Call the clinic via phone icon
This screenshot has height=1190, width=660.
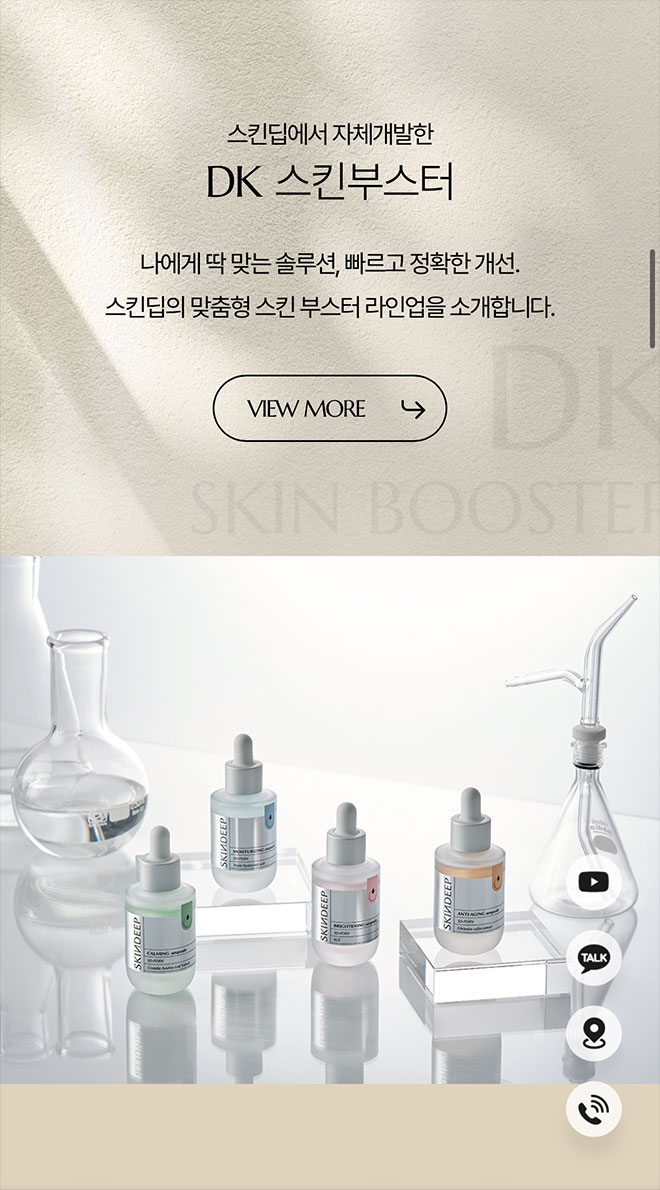(593, 1108)
